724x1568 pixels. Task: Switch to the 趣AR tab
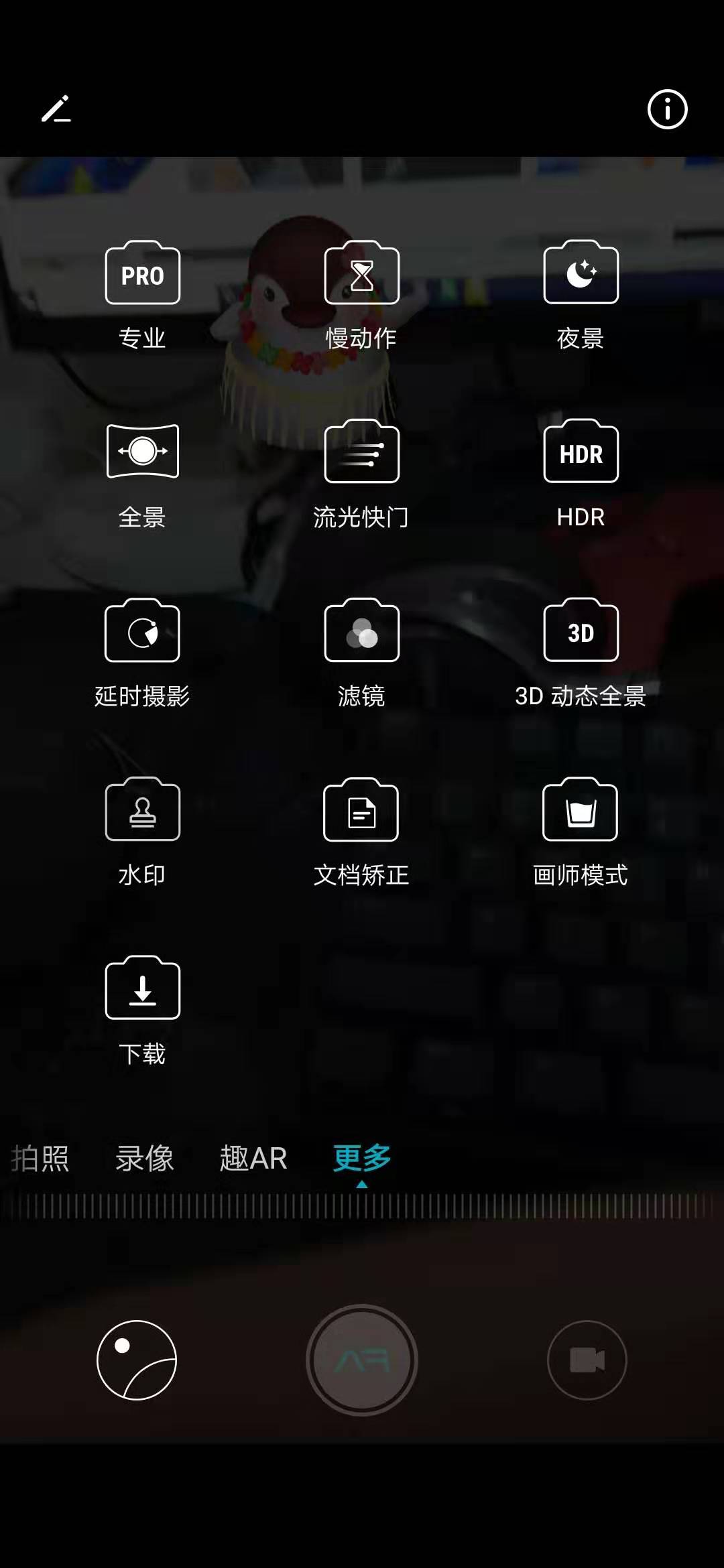point(253,1158)
